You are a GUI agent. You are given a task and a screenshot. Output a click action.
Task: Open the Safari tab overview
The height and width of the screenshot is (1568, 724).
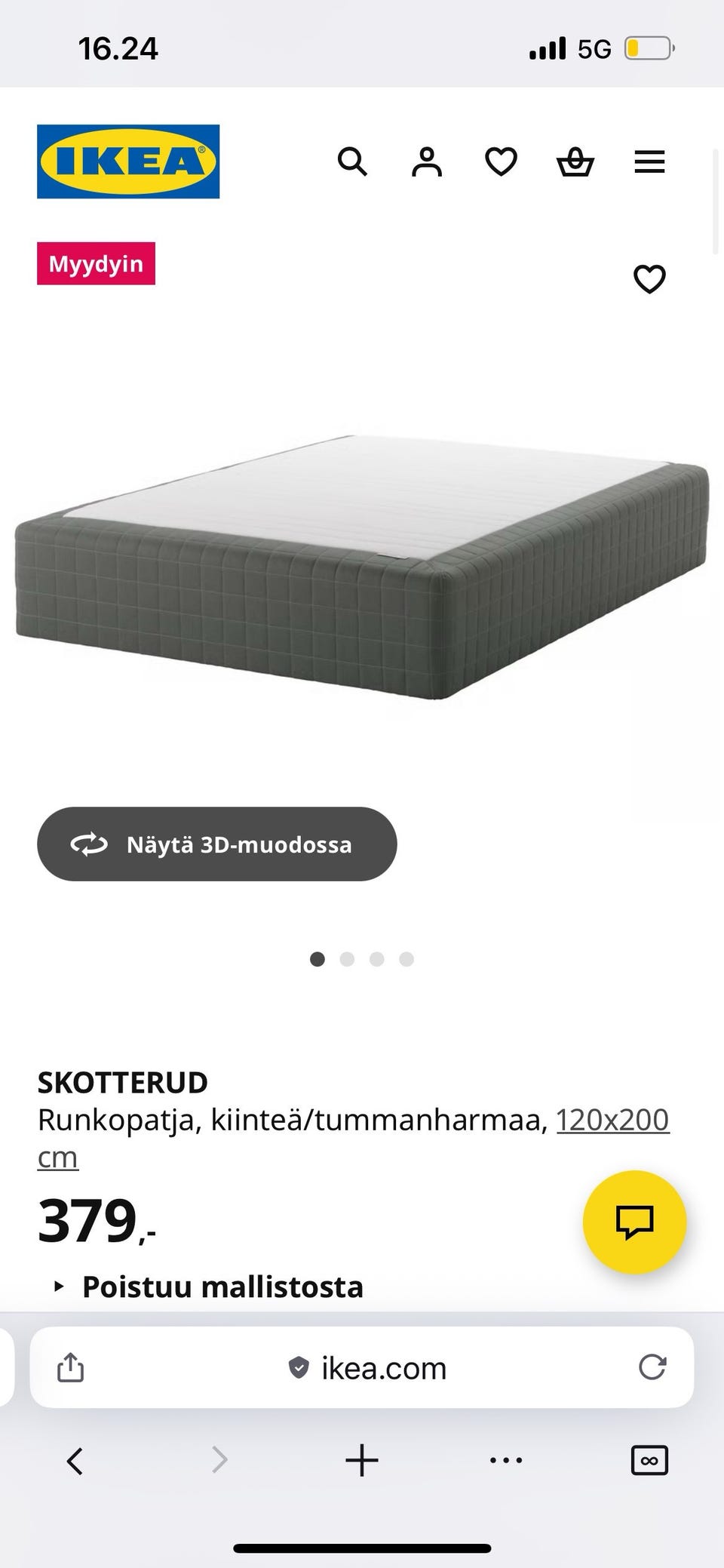coord(647,1459)
